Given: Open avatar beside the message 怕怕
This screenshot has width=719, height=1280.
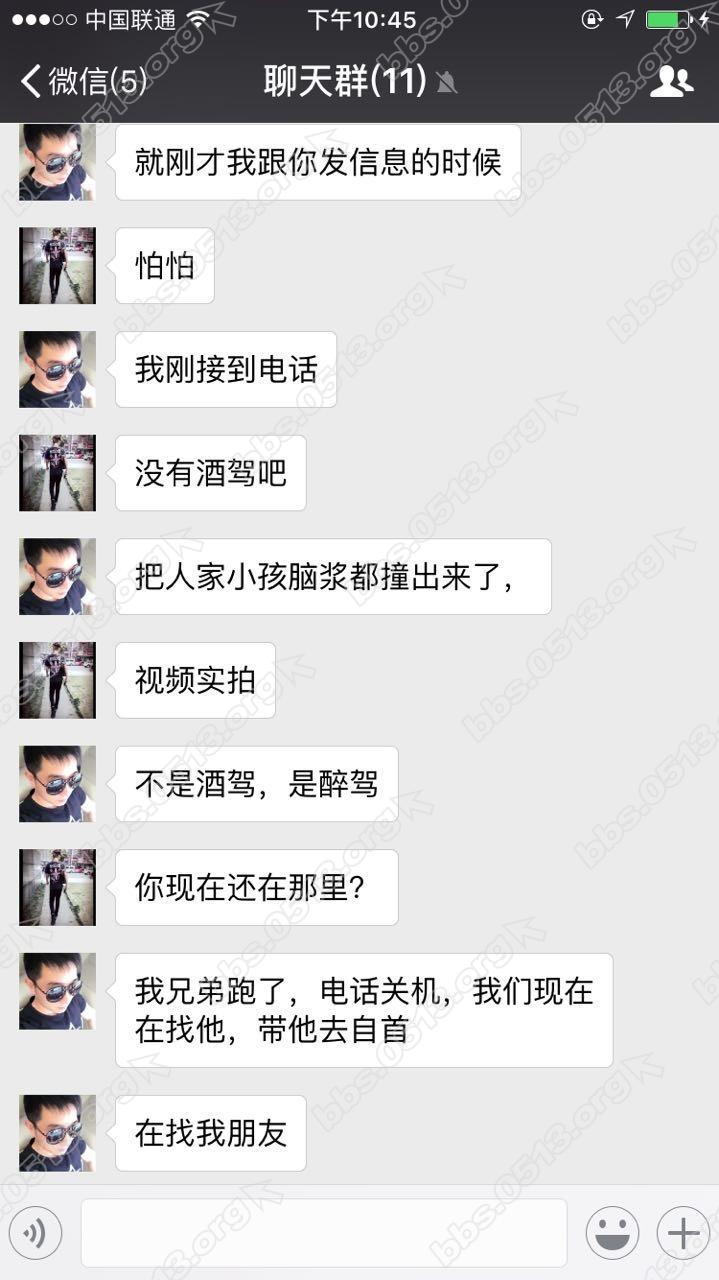Looking at the screenshot, I should (57, 266).
